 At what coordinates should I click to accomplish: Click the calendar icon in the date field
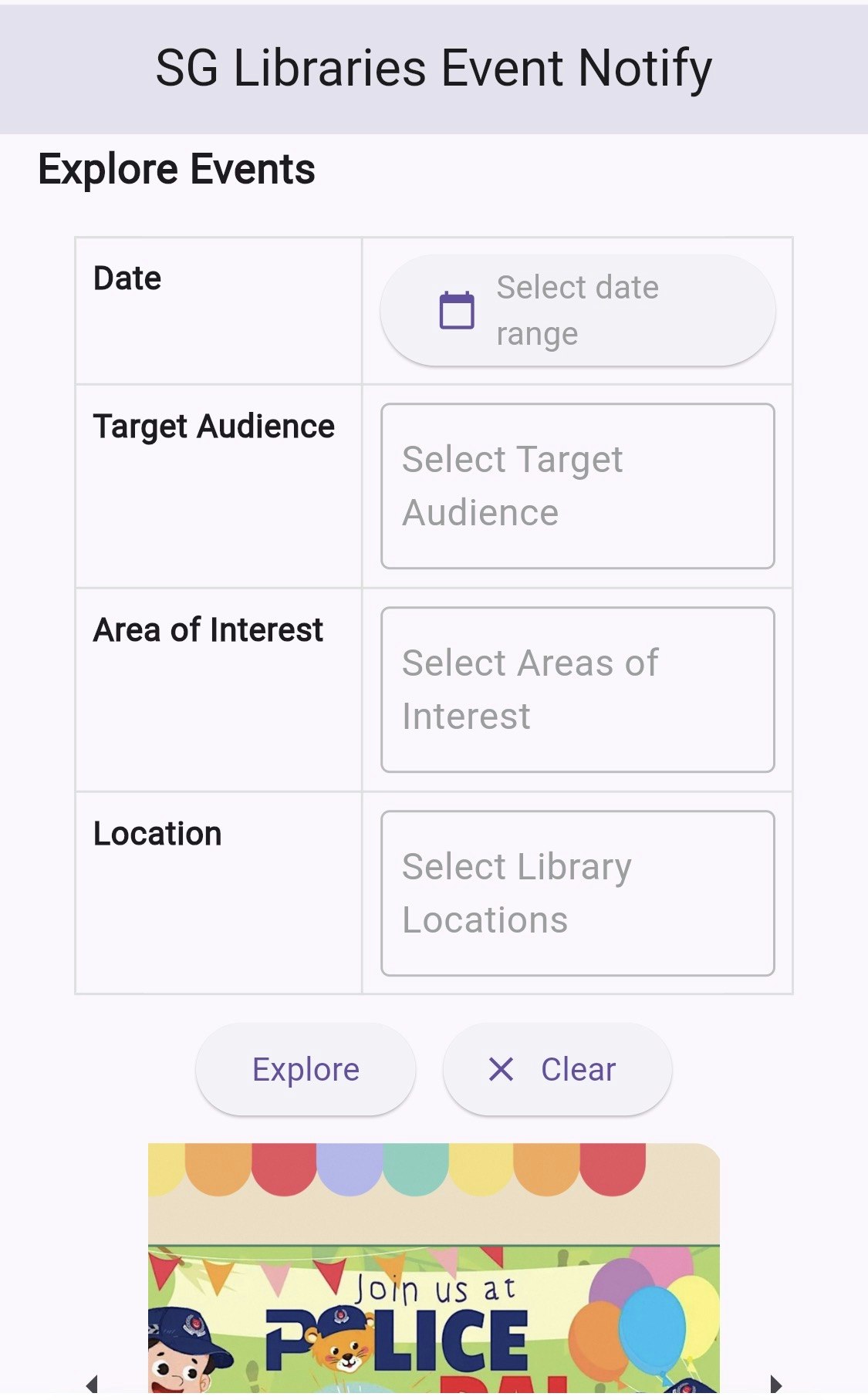click(457, 309)
